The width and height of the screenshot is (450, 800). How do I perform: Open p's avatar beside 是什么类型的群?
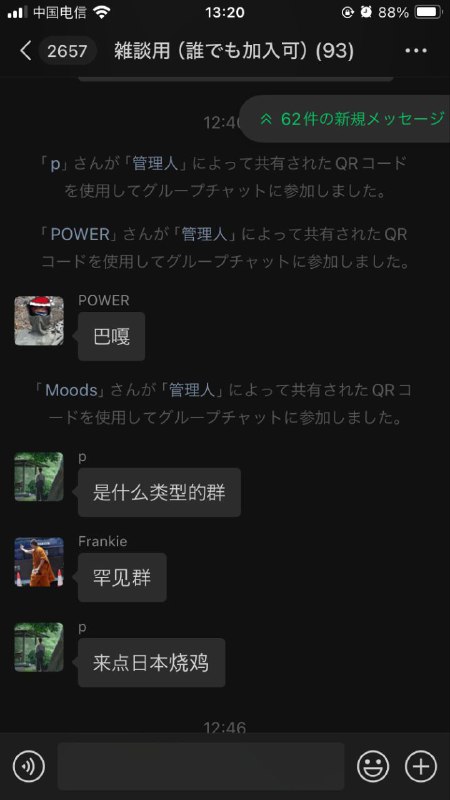tap(39, 477)
